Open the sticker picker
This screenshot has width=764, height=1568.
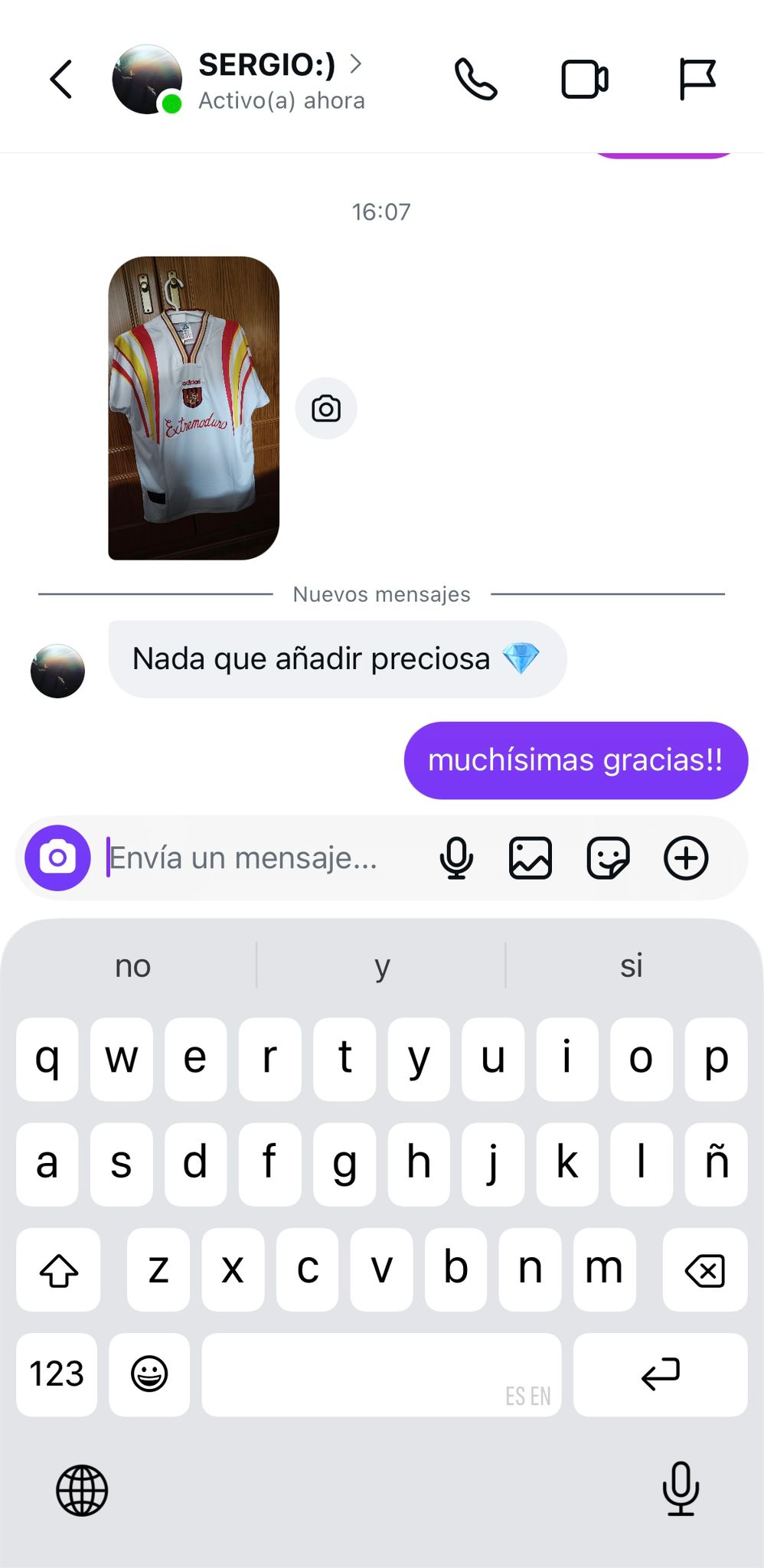click(608, 858)
